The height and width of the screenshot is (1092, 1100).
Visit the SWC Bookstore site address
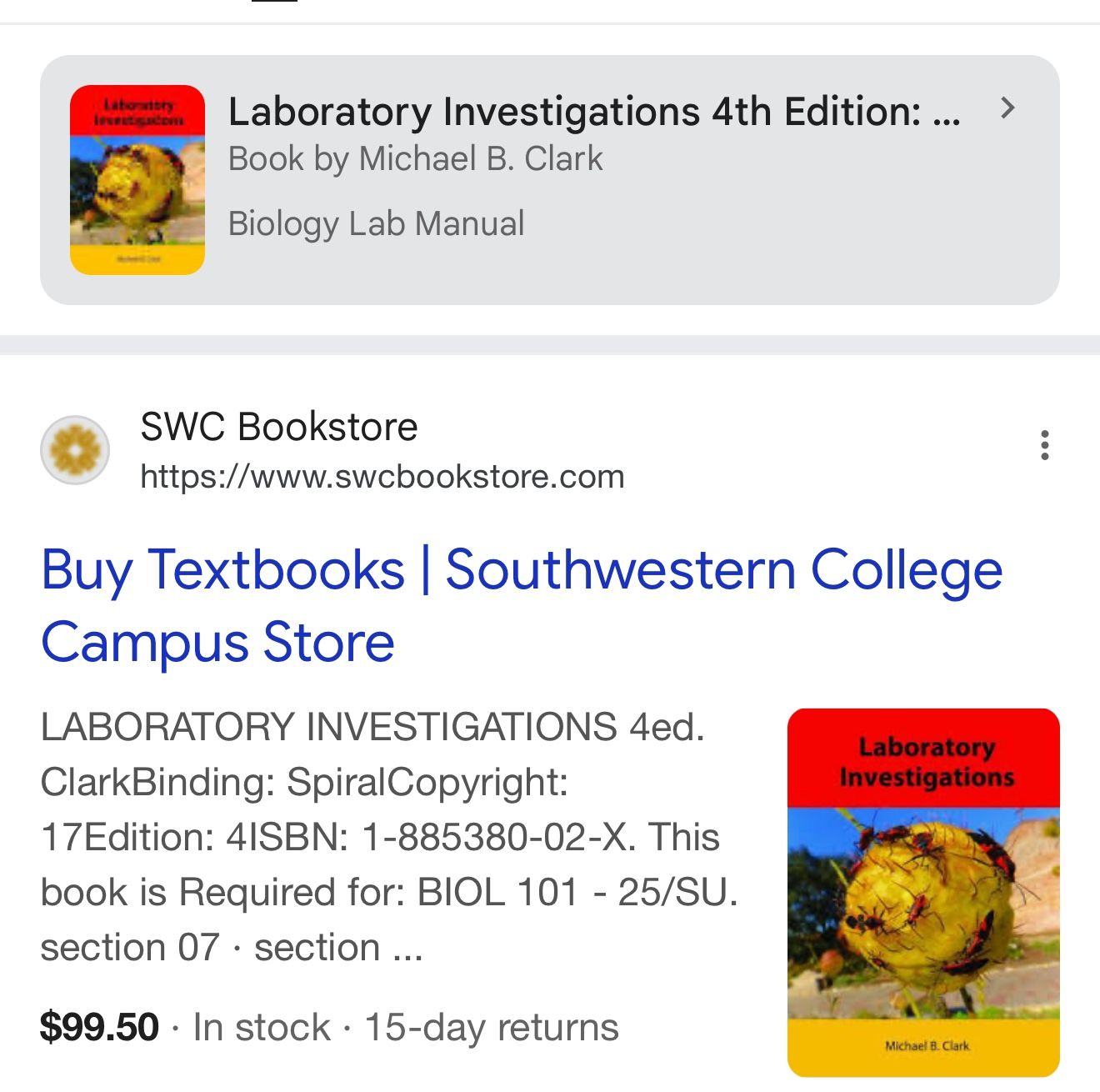(382, 477)
